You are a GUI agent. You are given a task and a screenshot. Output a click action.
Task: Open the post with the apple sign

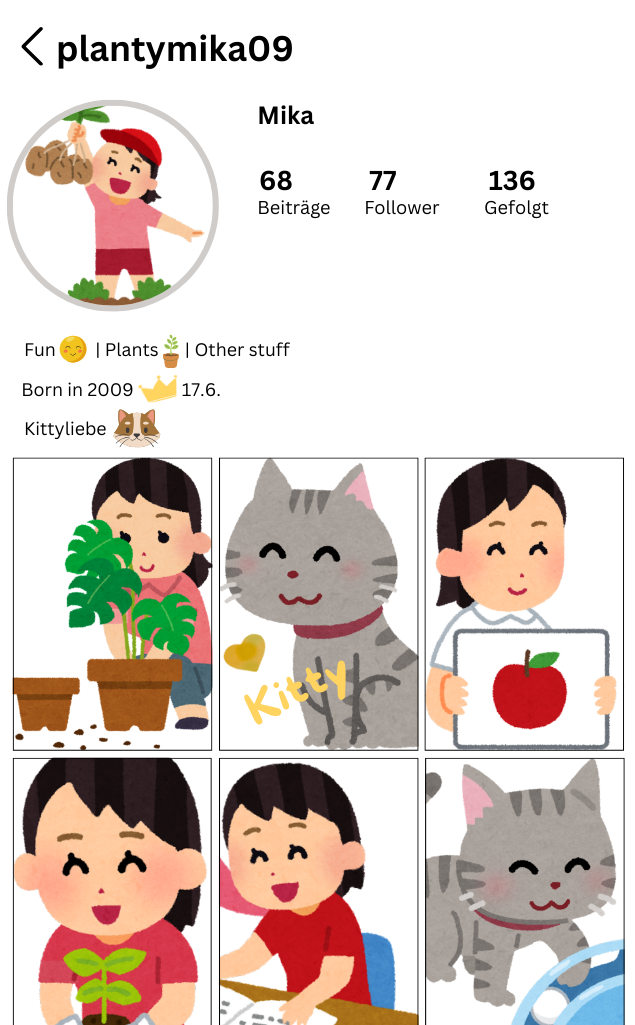[x=524, y=604]
